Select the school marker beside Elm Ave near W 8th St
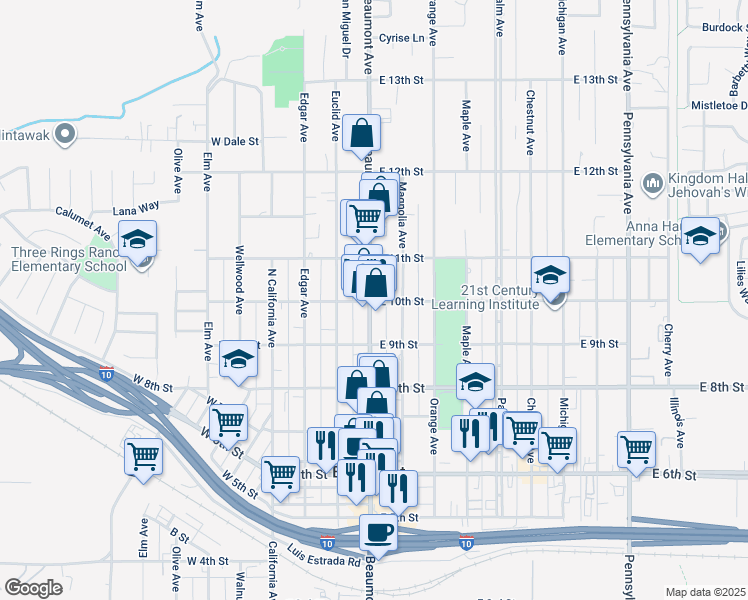 (x=239, y=362)
